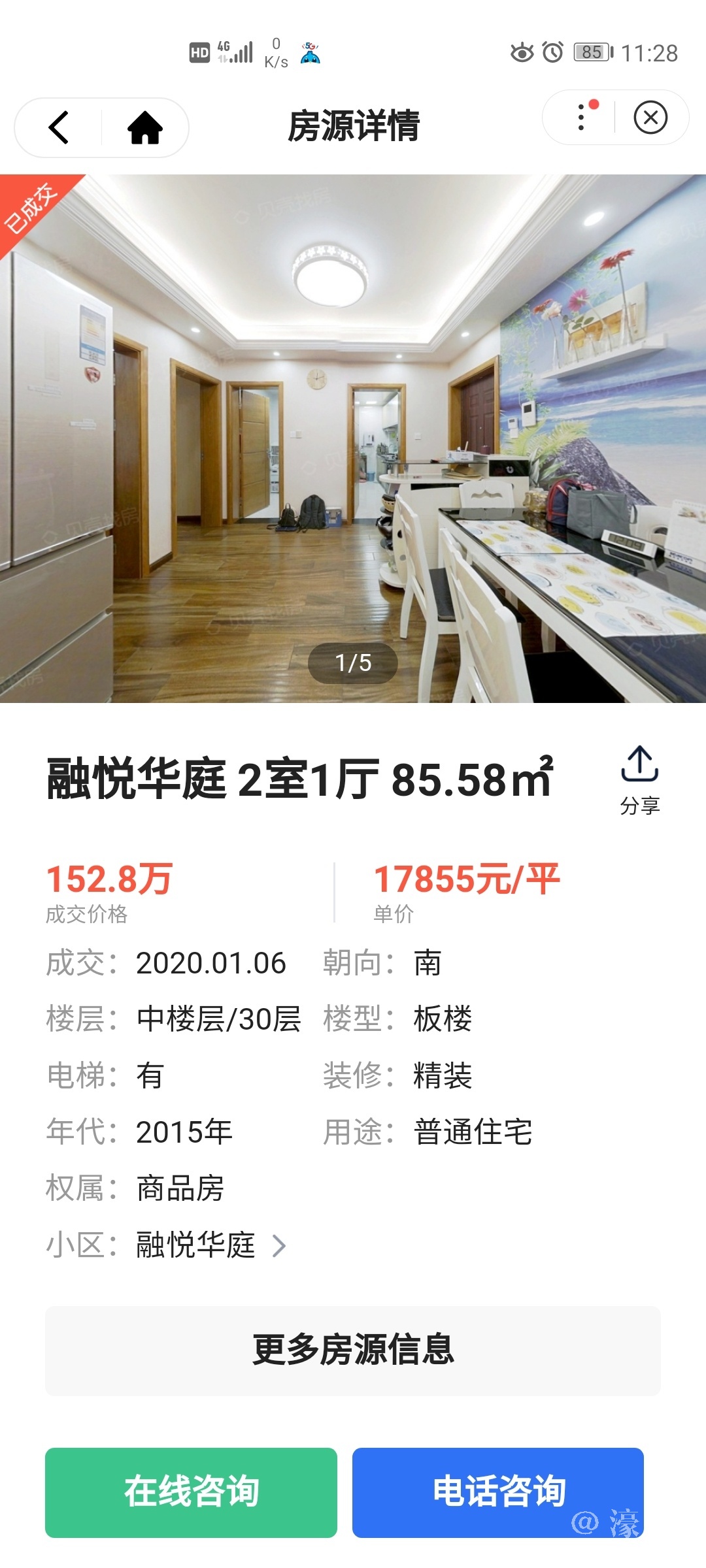Open the three-dot more menu
The height and width of the screenshot is (1568, 706).
580,118
